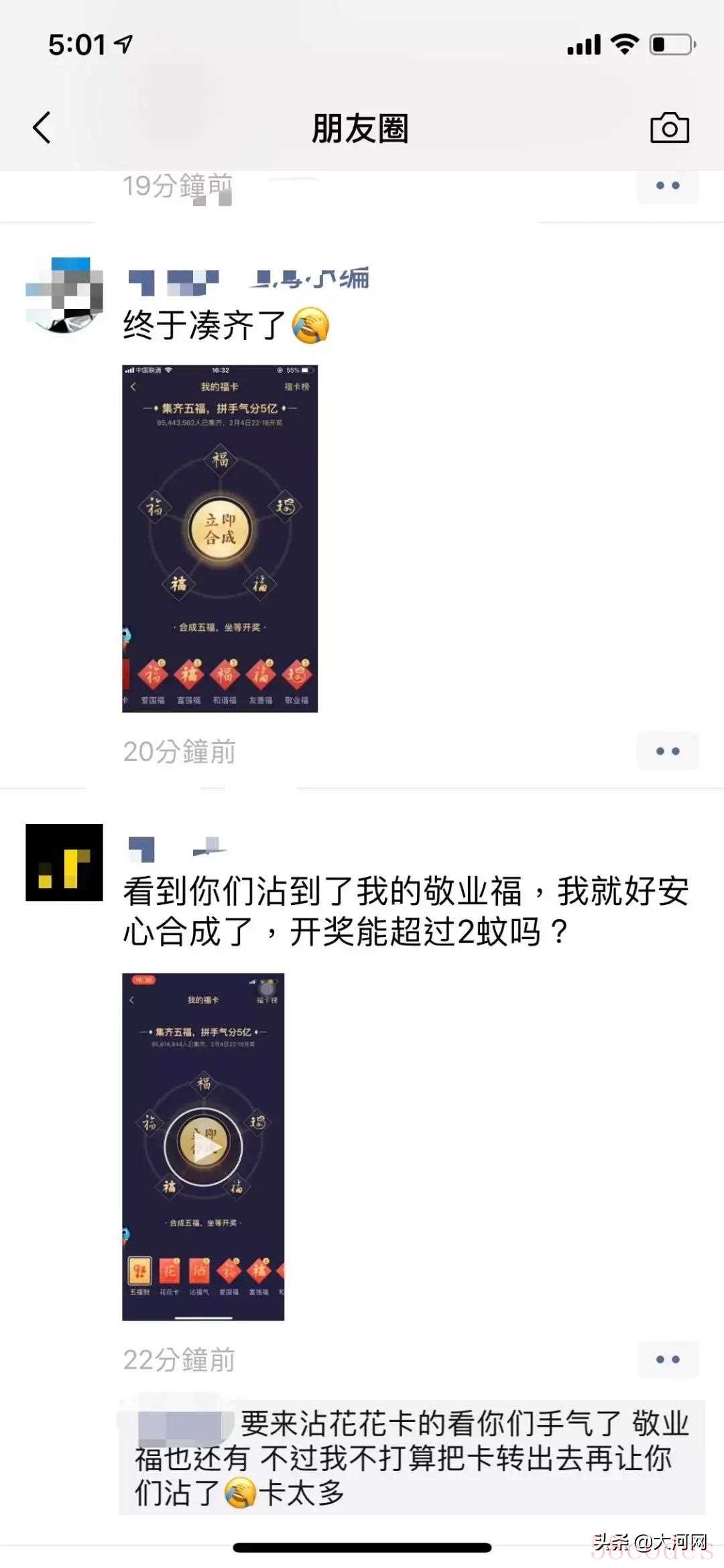Viewport: 724px width, 1568px height.
Task: Open the options dots on the 22分鐘前 post
Action: (668, 1360)
